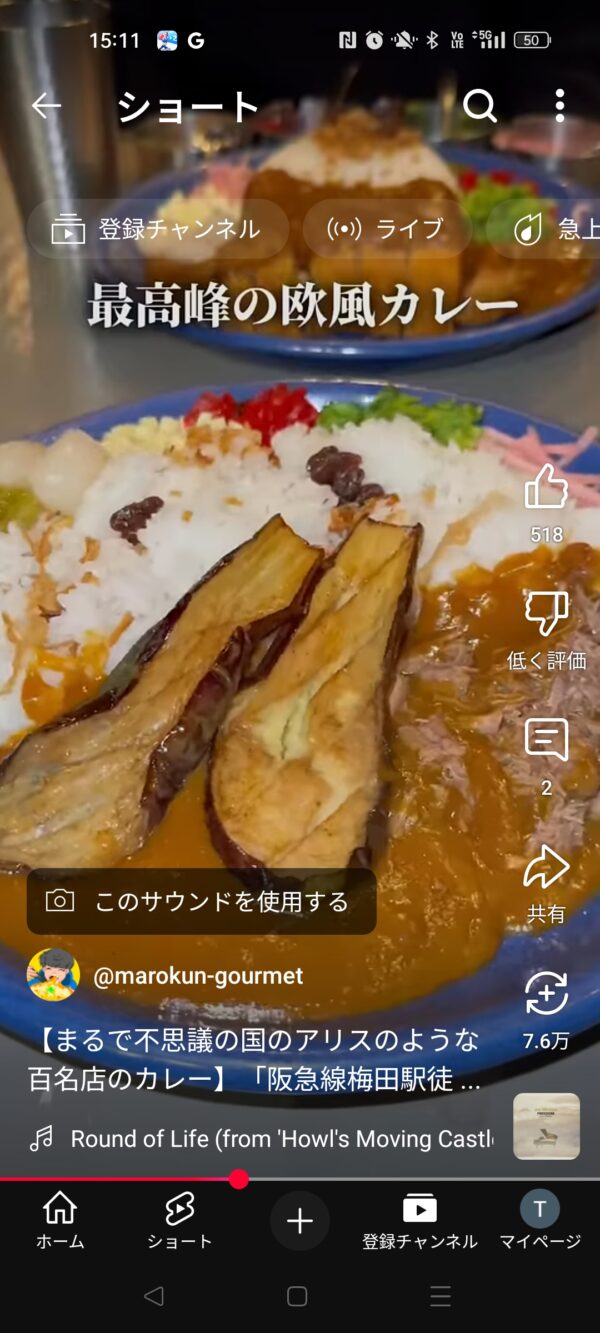The width and height of the screenshot is (600, 1333).
Task: Tap このサウンドを使用する button
Action: (x=202, y=901)
